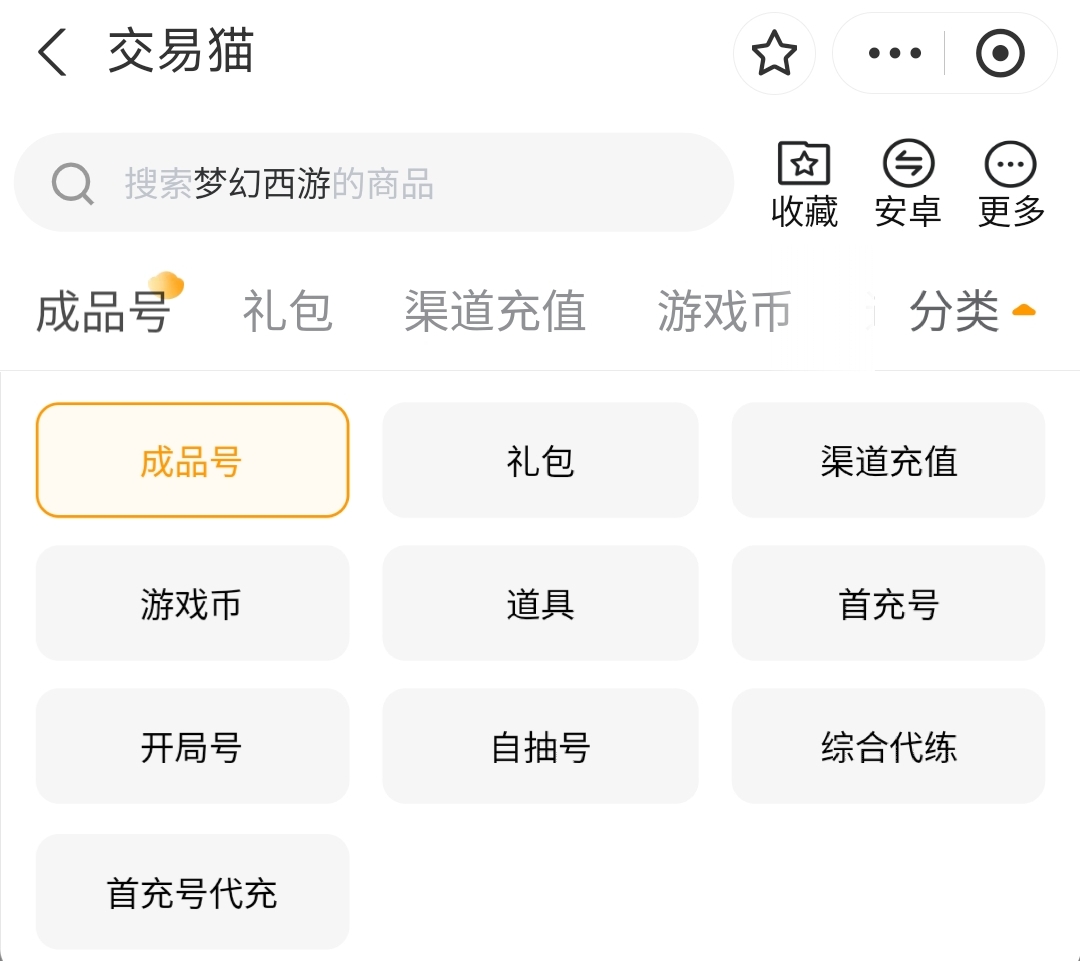This screenshot has height=961, width=1080.
Task: Select the 首充号 category chip
Action: point(888,603)
